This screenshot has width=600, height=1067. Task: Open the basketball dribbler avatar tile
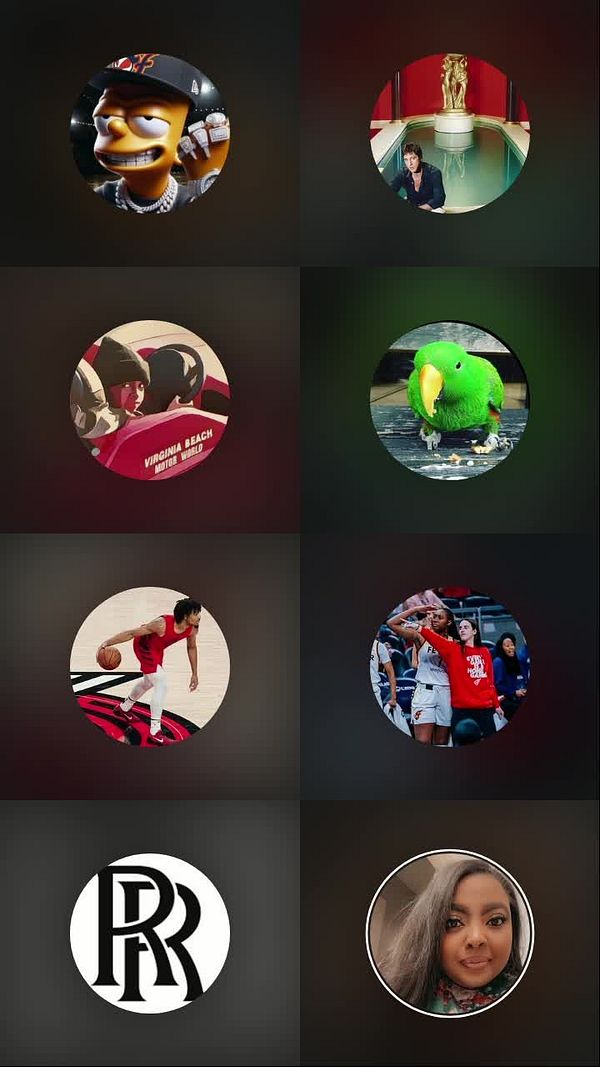click(x=150, y=666)
